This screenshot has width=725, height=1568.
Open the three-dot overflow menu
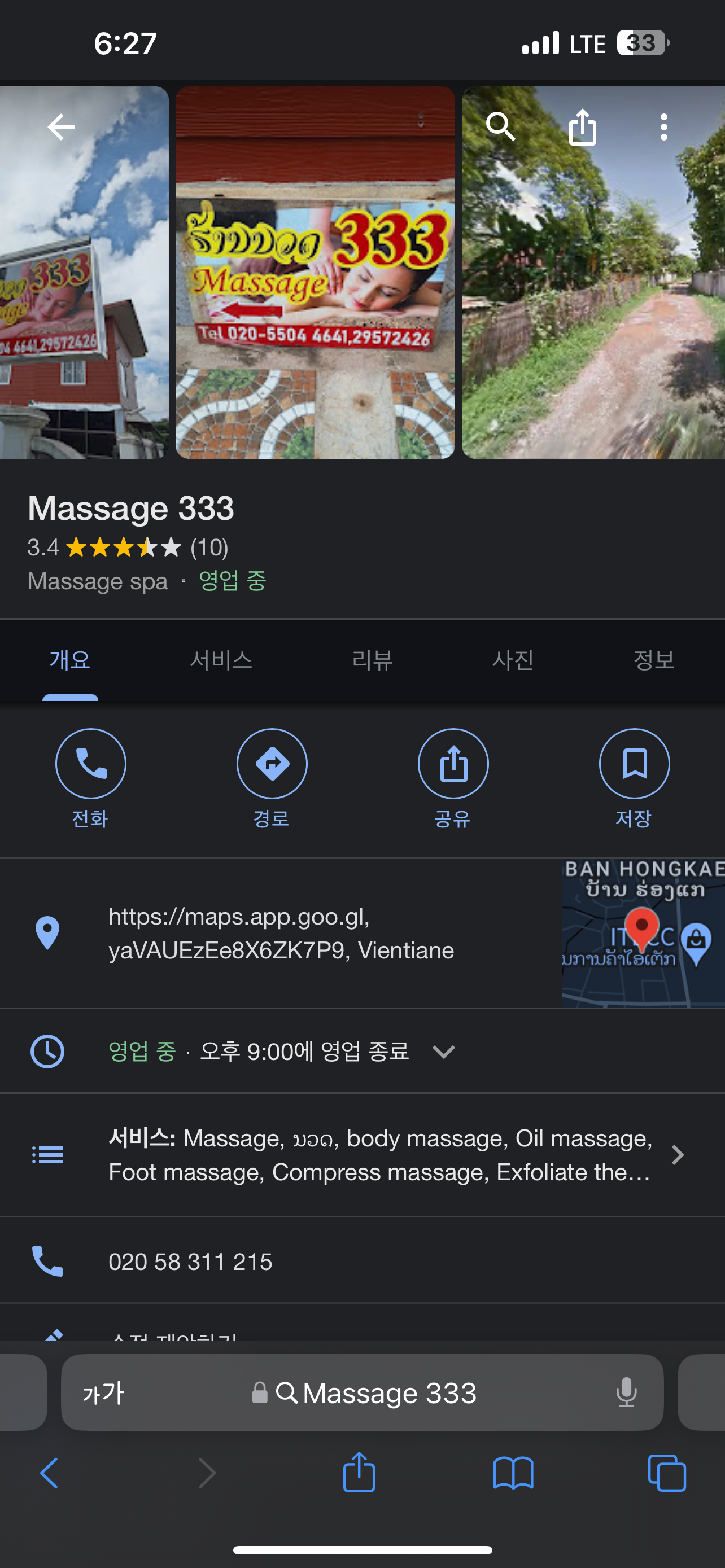pos(663,127)
